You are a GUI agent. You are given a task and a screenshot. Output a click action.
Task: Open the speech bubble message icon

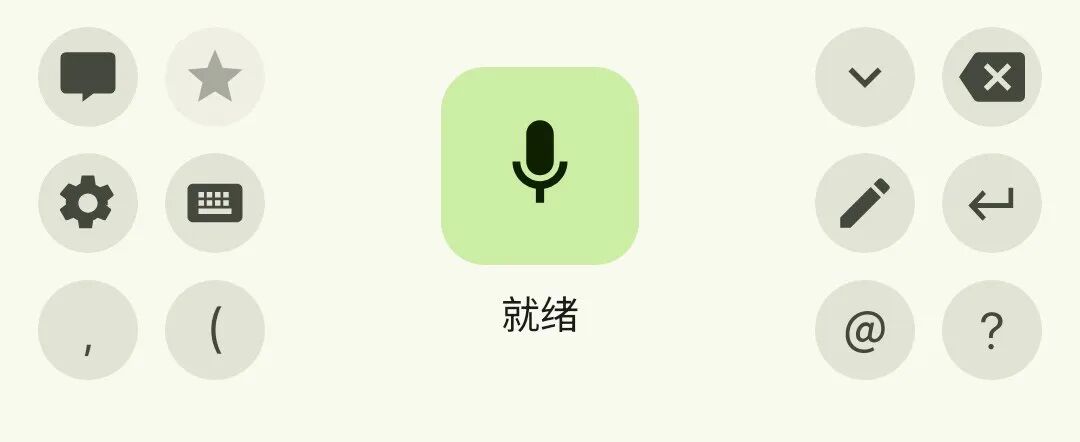[x=88, y=77]
